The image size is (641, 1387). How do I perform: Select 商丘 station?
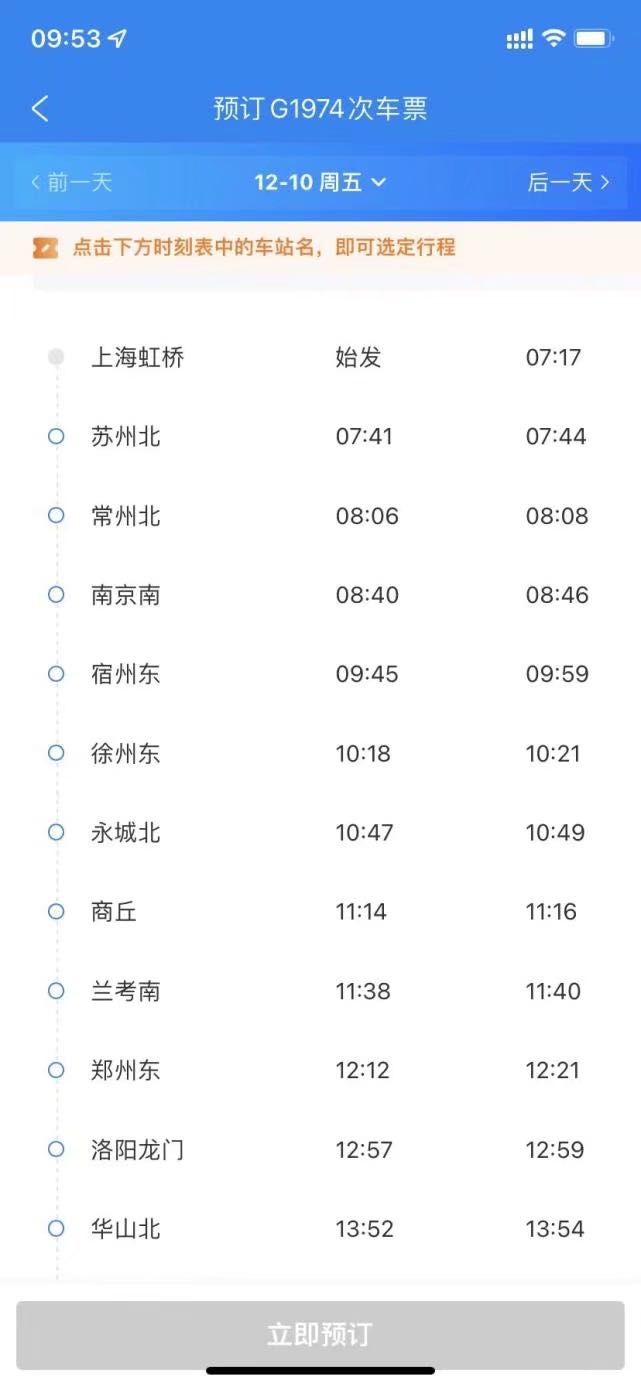(114, 911)
